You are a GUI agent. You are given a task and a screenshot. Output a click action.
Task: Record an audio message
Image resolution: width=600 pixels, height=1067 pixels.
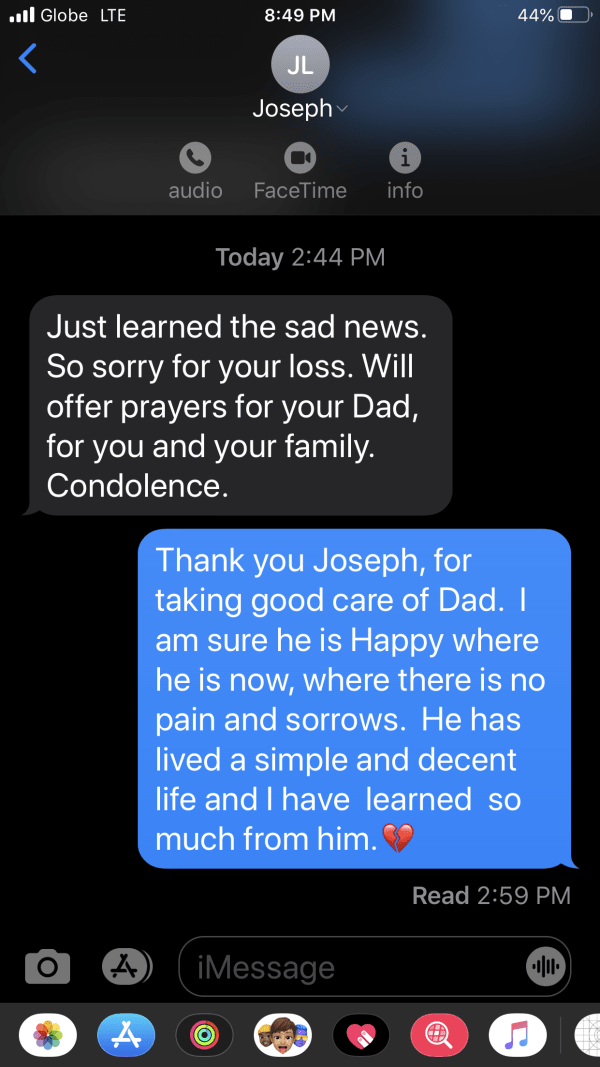545,966
